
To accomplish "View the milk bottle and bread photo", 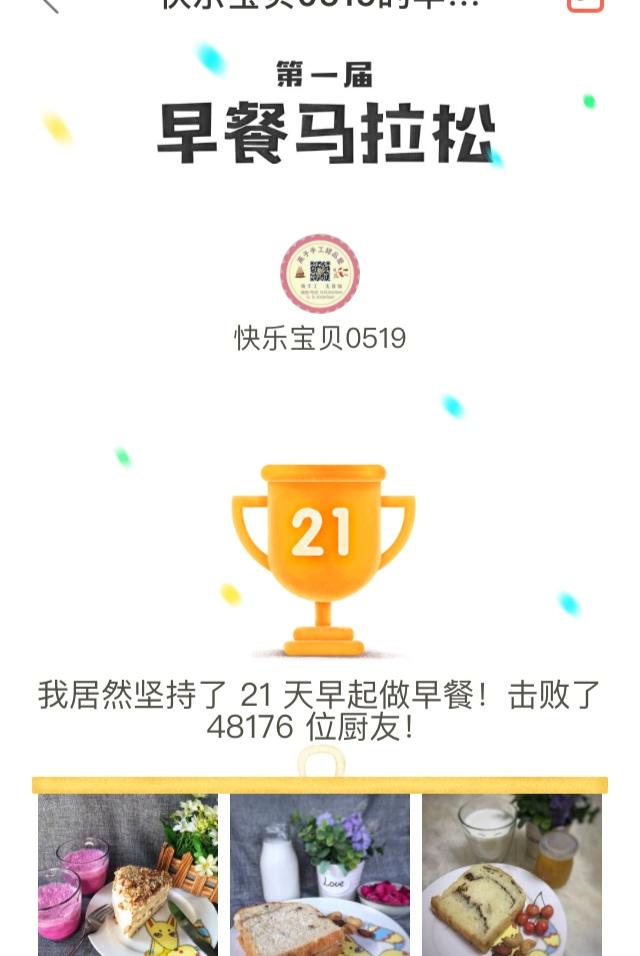I will click(x=320, y=875).
